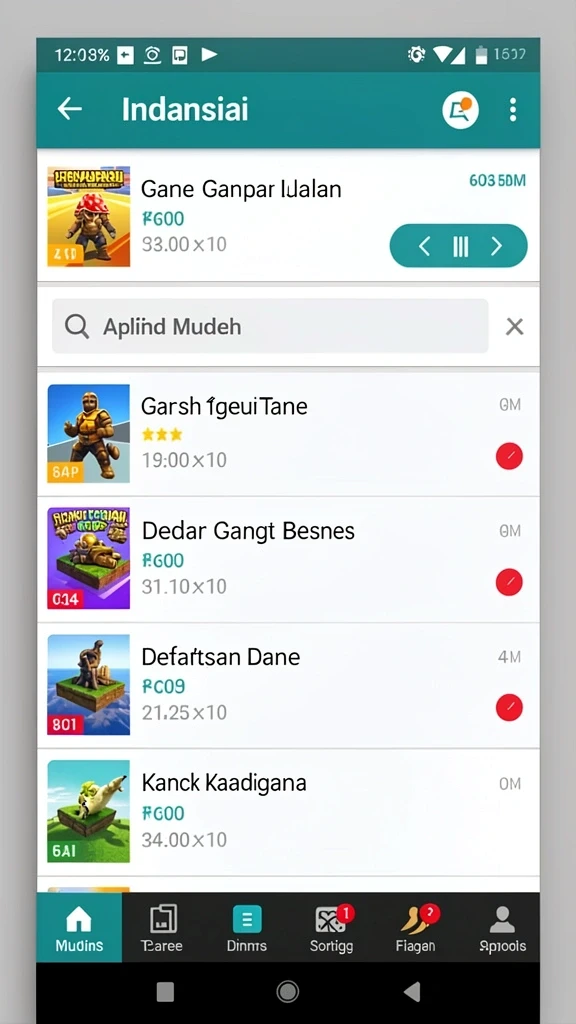The image size is (576, 1024).
Task: Open the Kanck Kaadigana game entry
Action: (288, 812)
